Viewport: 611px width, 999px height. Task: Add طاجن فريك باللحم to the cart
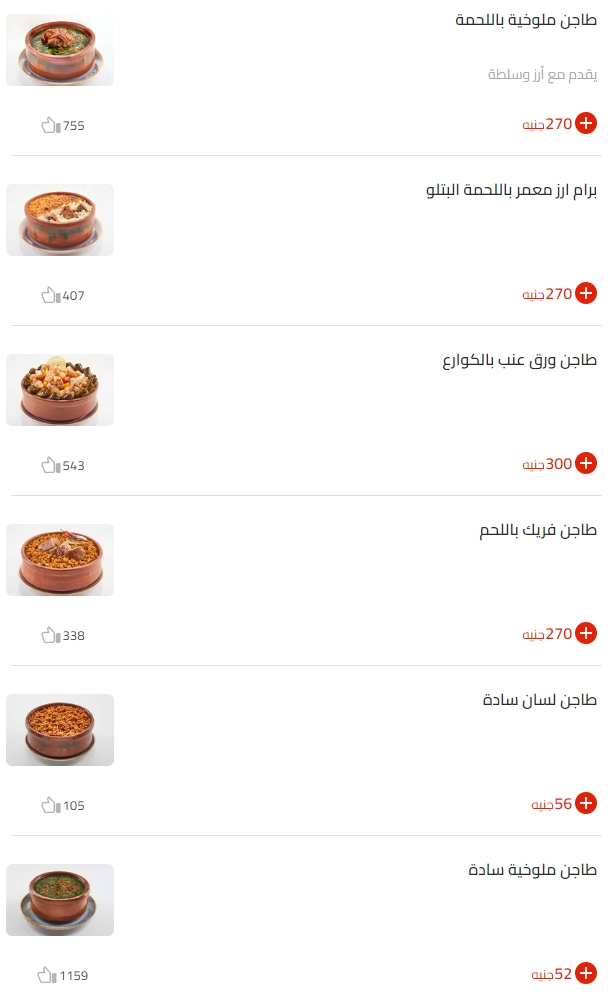pos(586,633)
